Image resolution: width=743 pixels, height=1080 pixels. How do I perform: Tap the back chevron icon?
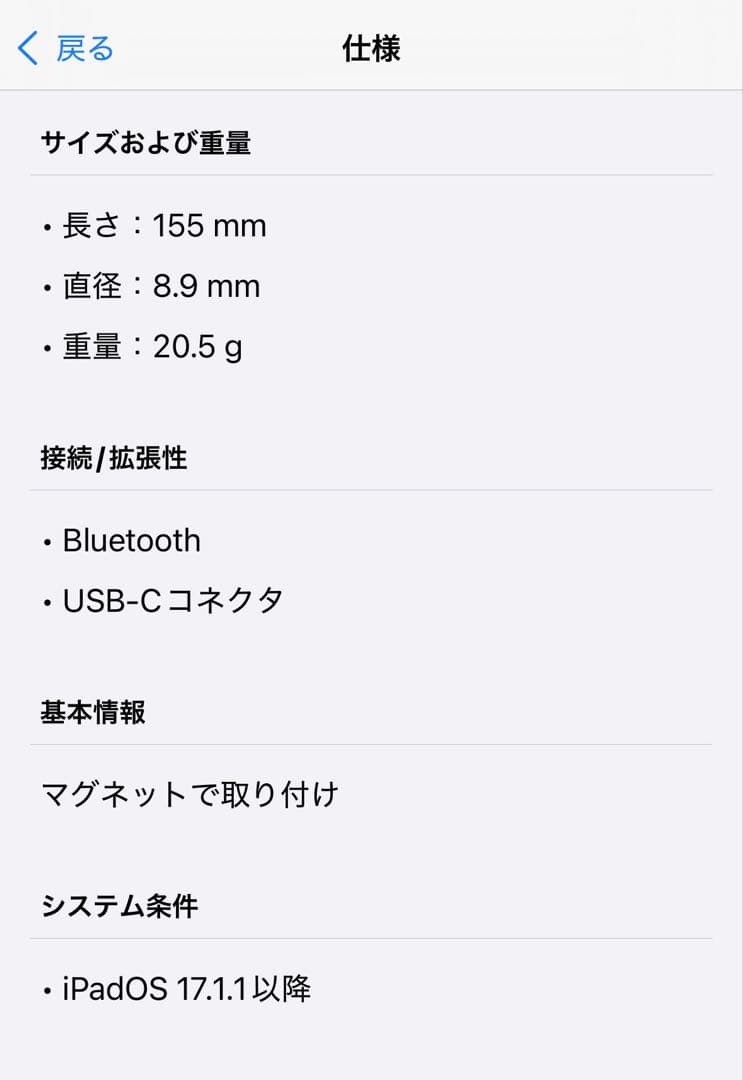pos(25,47)
